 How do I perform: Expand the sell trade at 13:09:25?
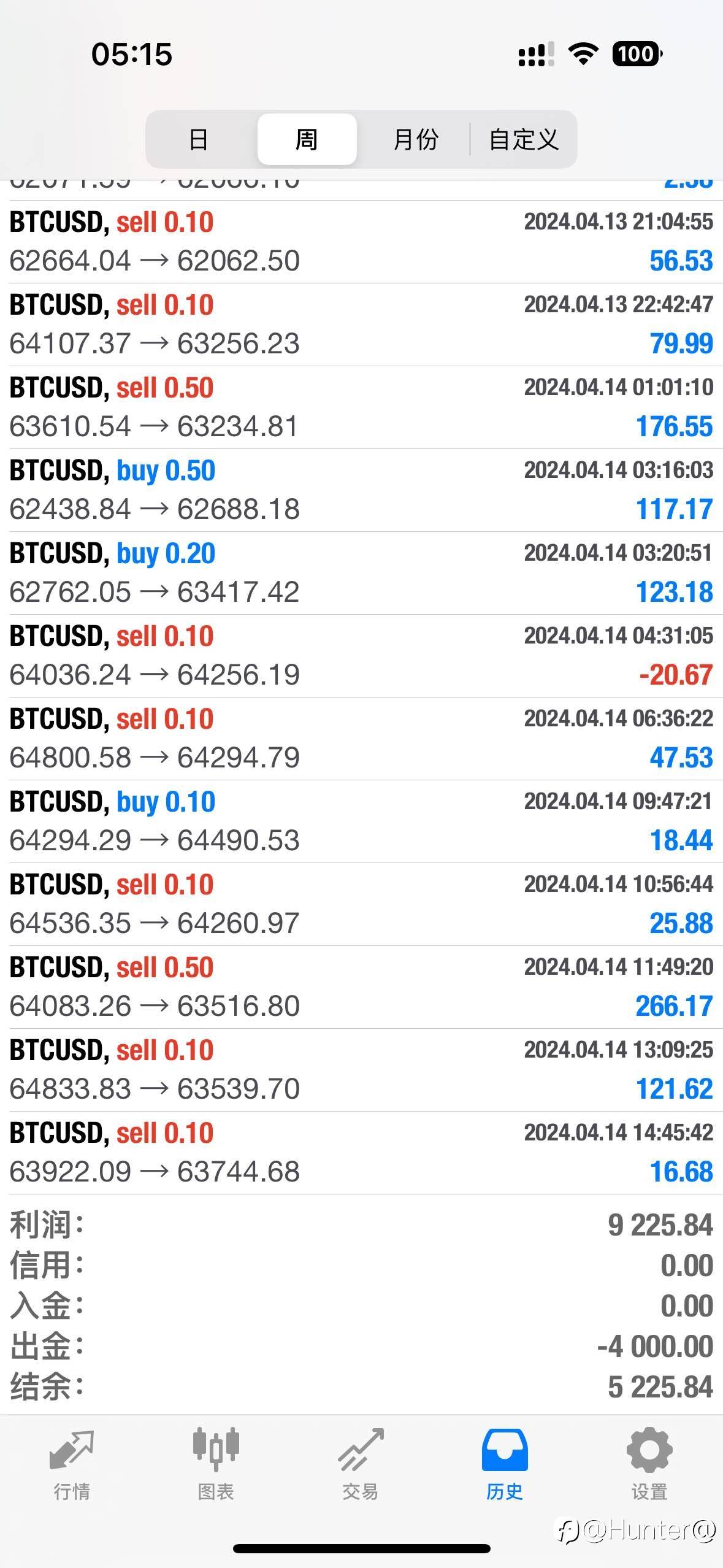(x=361, y=1070)
